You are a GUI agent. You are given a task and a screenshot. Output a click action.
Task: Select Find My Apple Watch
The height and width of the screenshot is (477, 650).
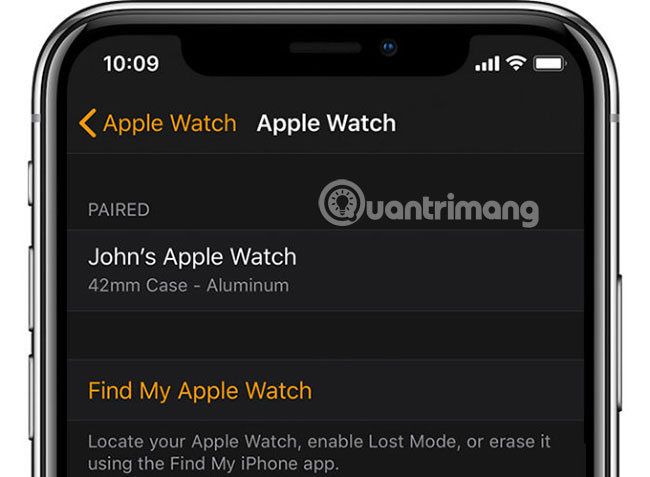200,391
